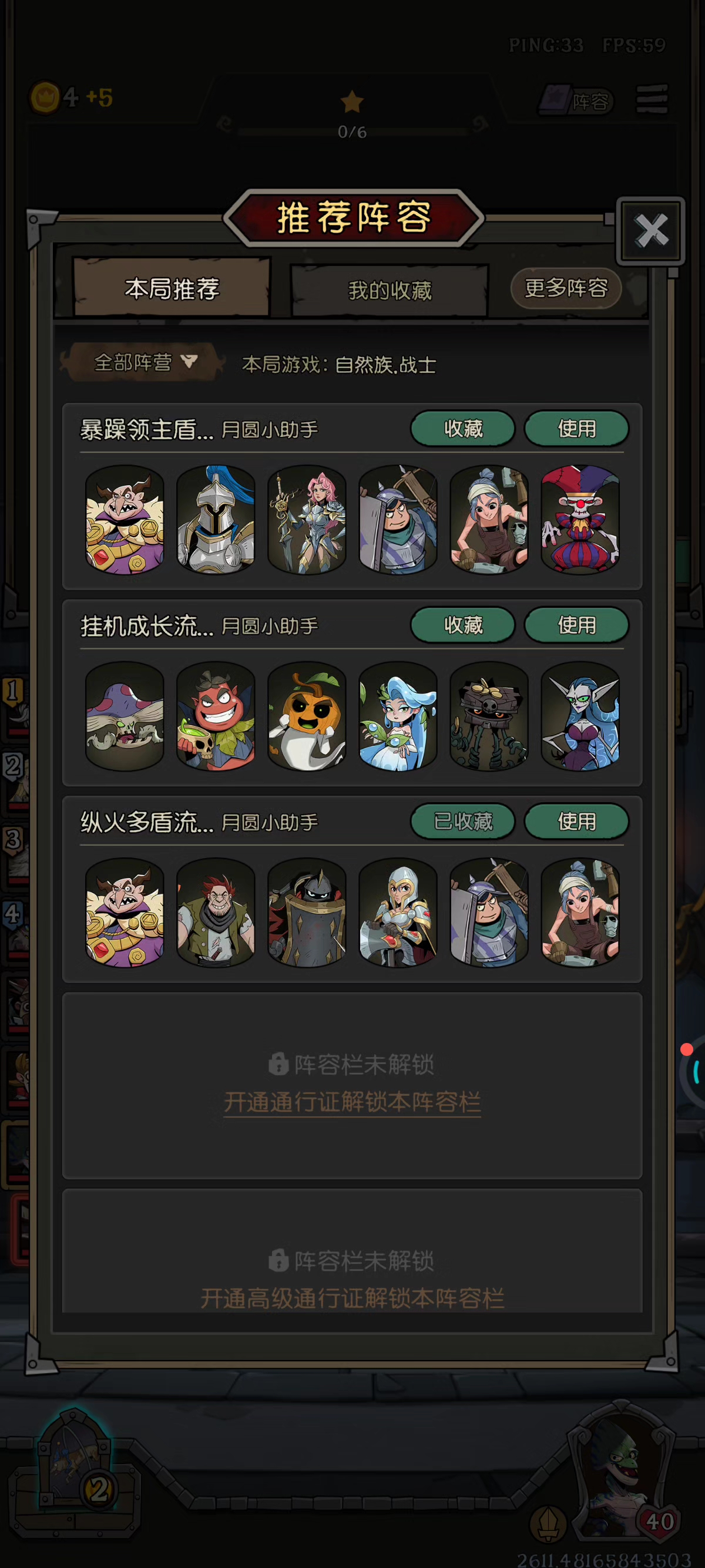Image resolution: width=705 pixels, height=1568 pixels.
Task: Toggle 已收藏 on the 纵火多盾流 lineup
Action: [x=463, y=822]
